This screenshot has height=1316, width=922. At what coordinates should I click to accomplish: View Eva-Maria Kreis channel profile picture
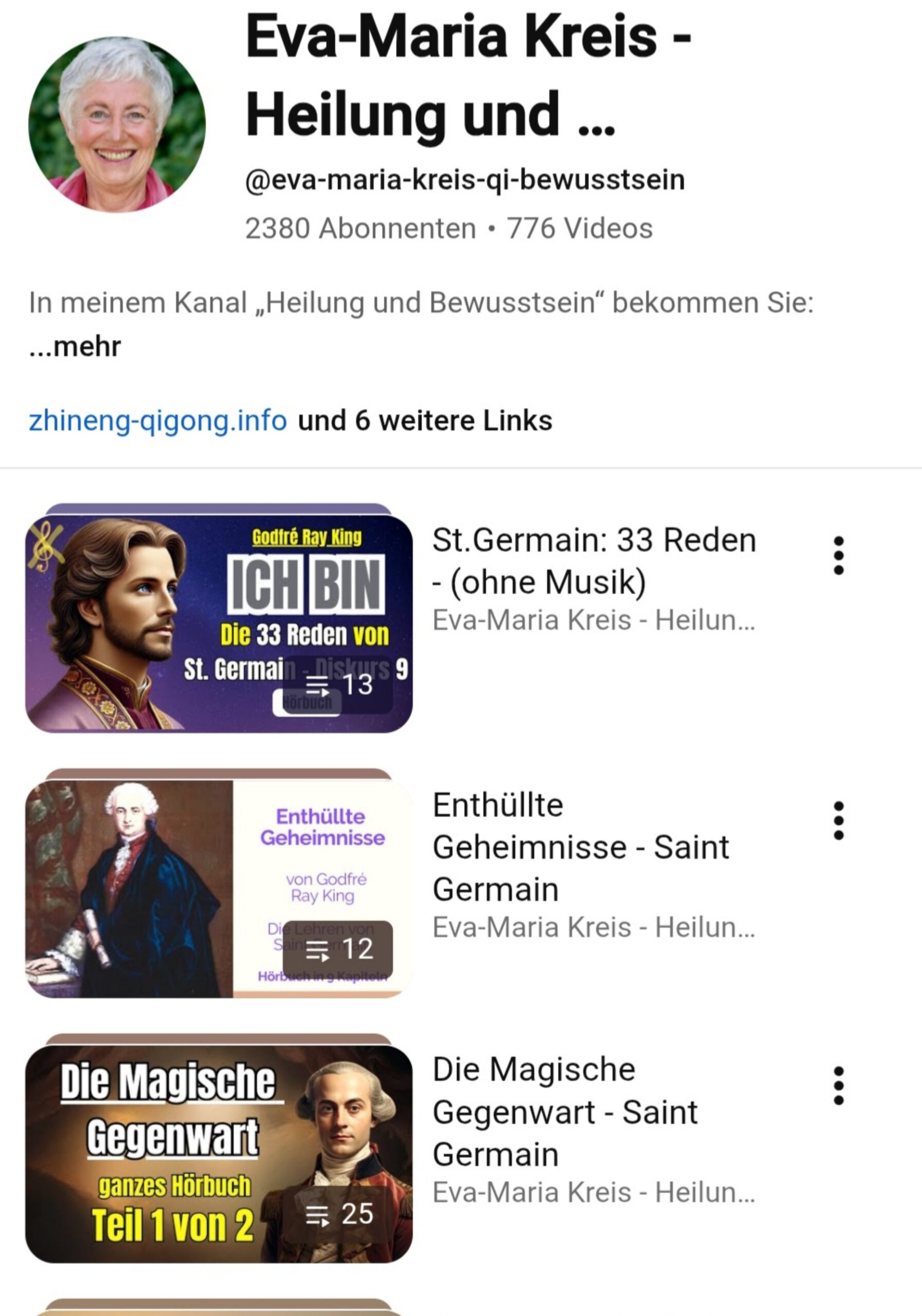click(117, 124)
